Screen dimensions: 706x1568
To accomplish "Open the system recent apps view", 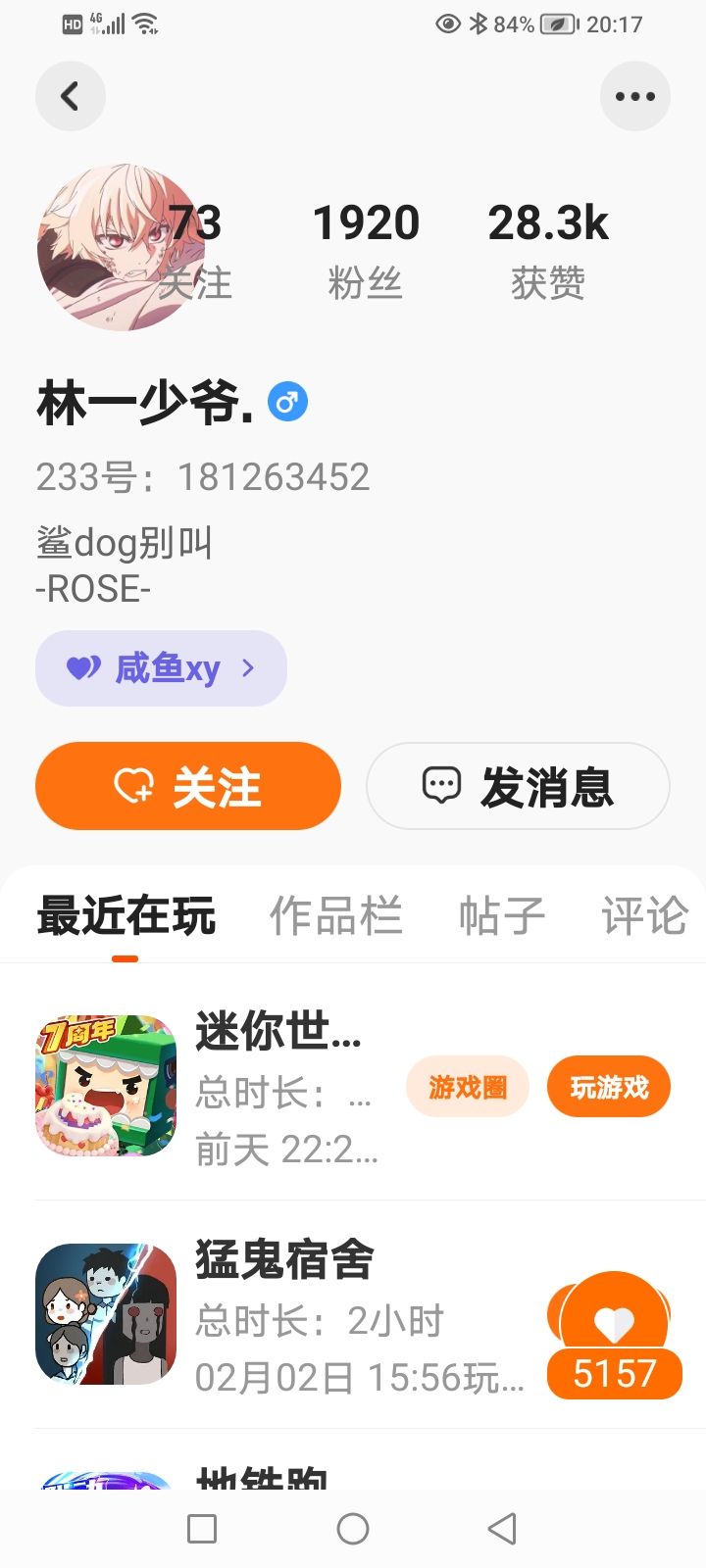I will [x=202, y=1529].
